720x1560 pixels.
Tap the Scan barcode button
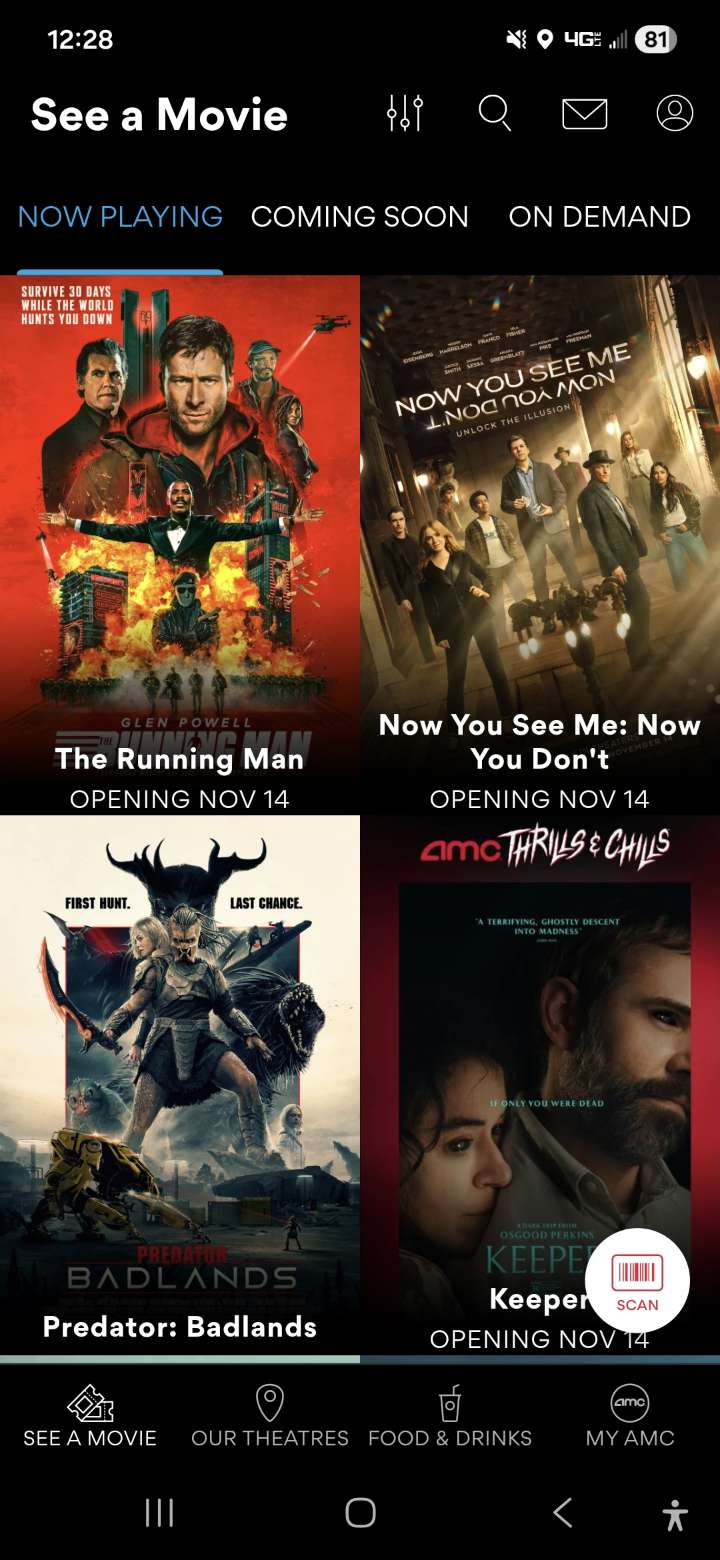pos(637,1280)
